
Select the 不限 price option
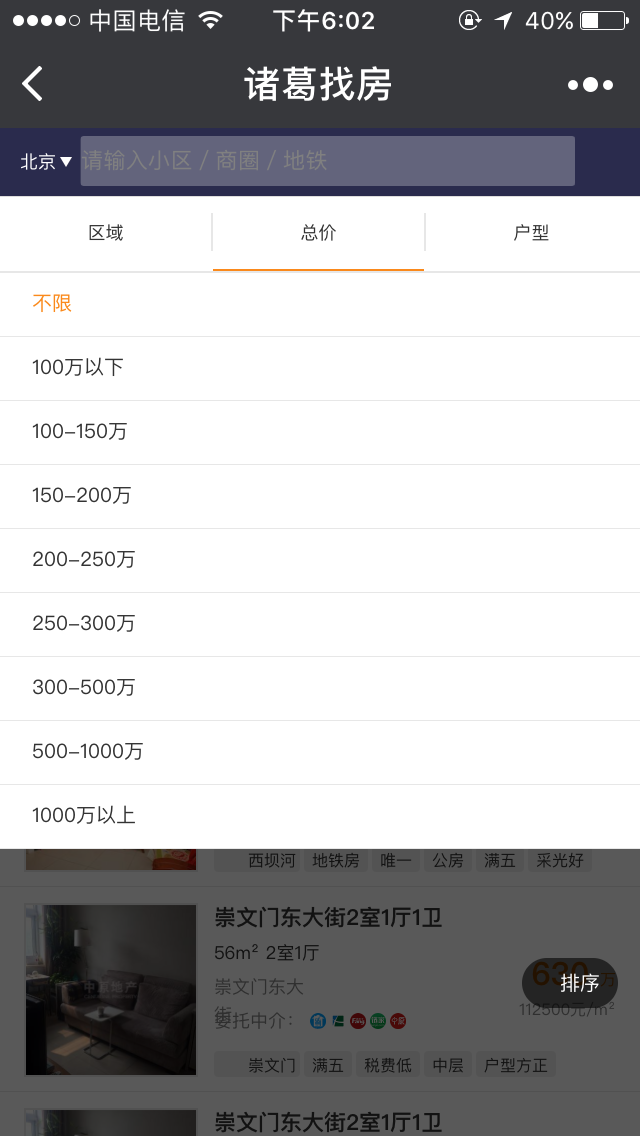tap(320, 304)
